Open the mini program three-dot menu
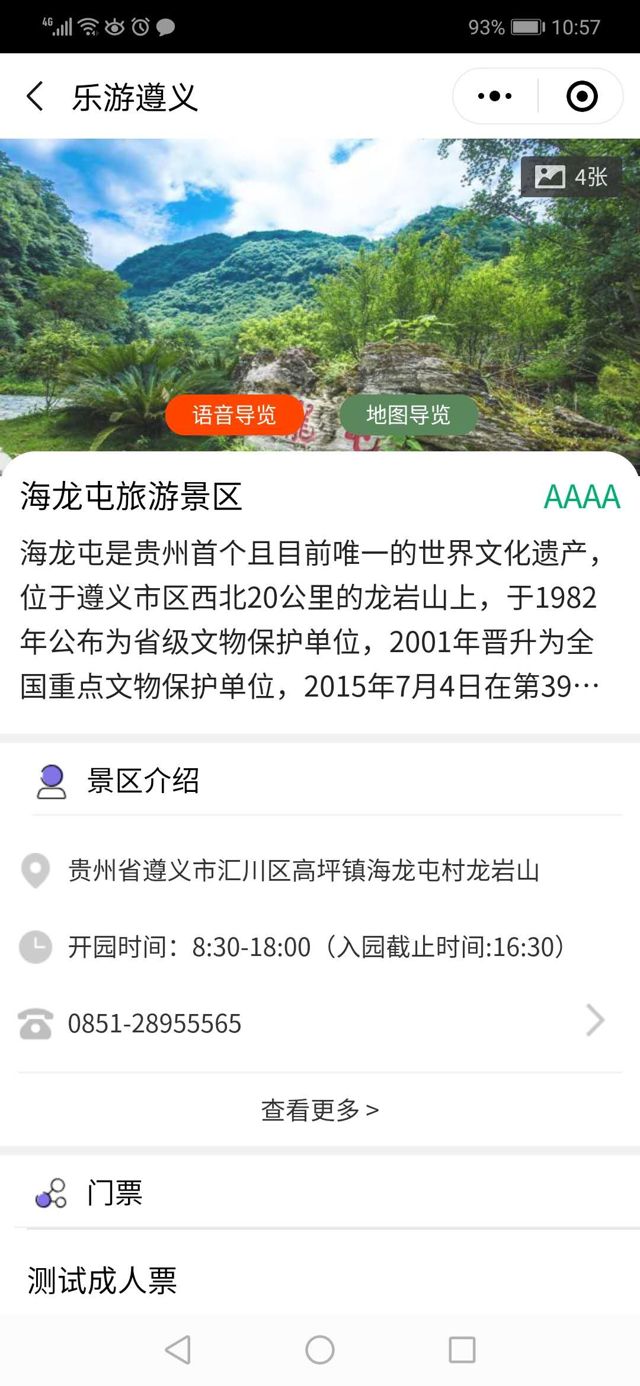Viewport: 640px width, 1386px height. 495,97
